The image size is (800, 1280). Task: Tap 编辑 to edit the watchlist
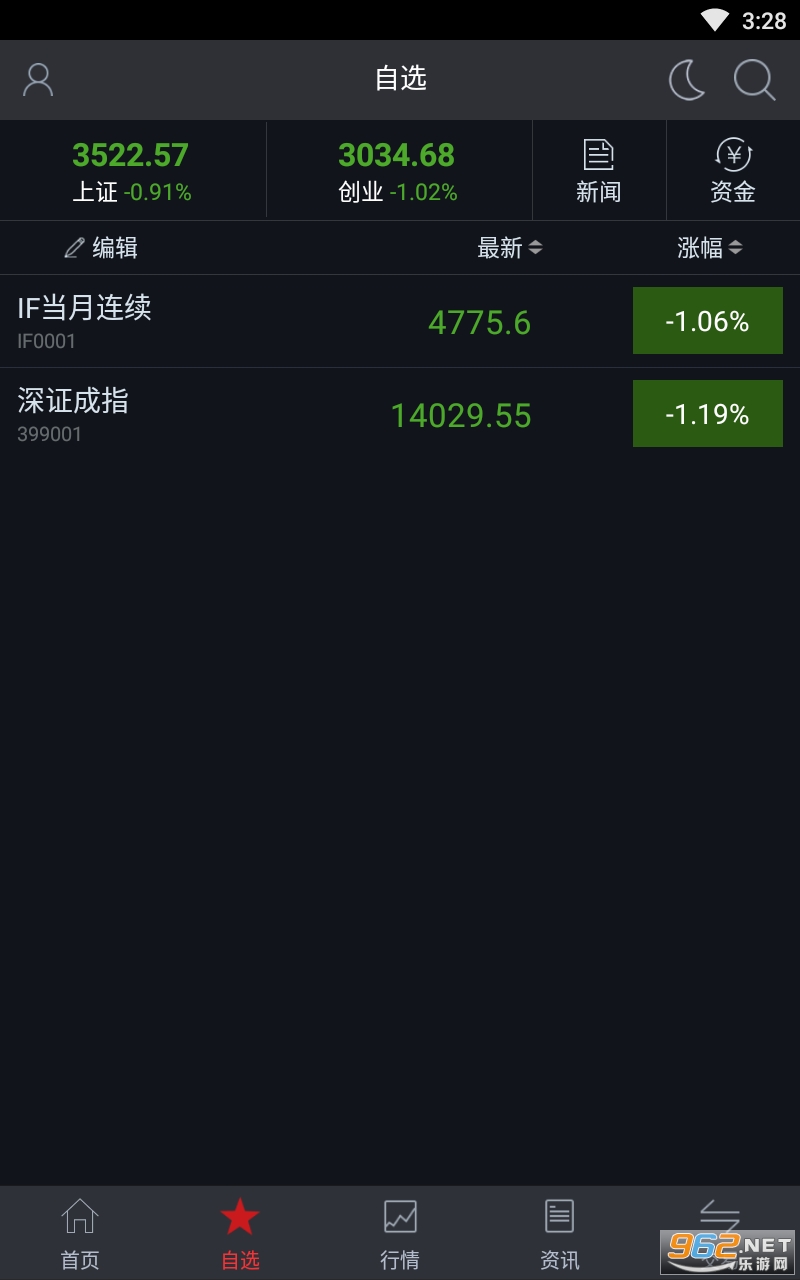[101, 248]
